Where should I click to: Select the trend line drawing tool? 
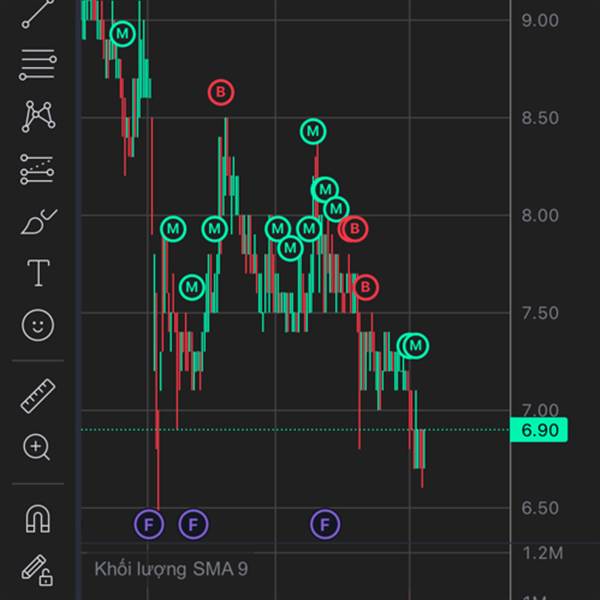(38, 12)
